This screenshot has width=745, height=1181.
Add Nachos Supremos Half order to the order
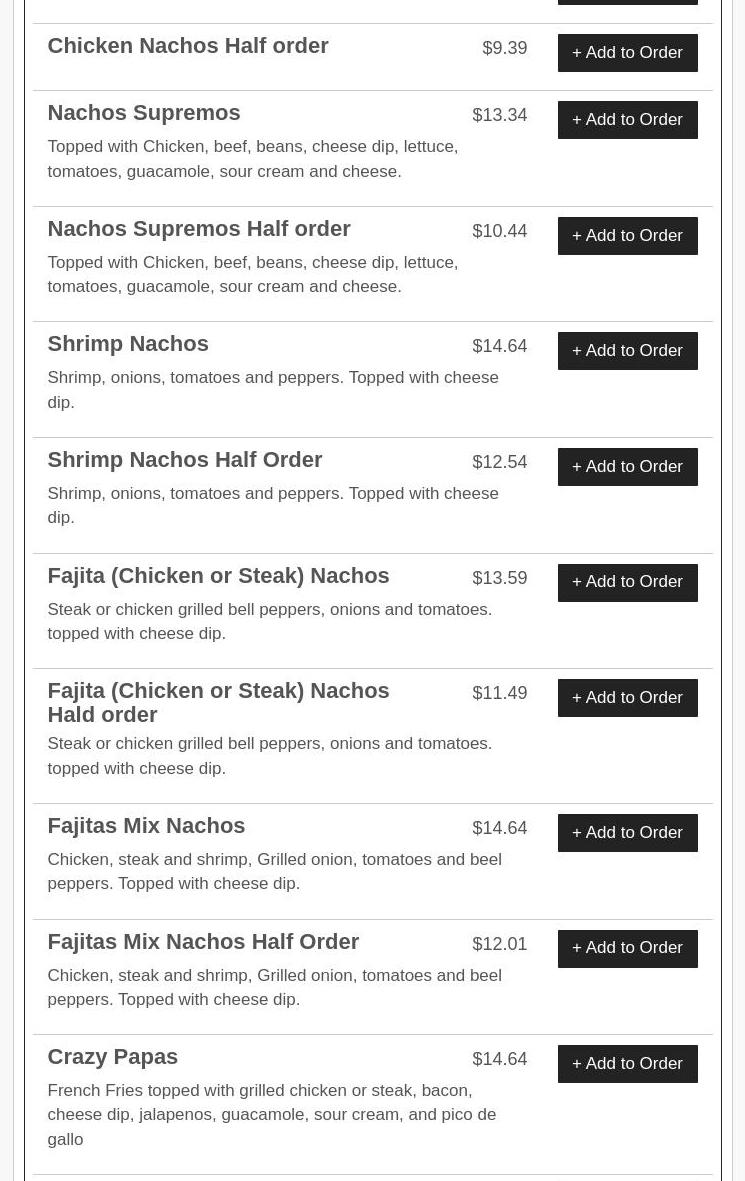(627, 235)
